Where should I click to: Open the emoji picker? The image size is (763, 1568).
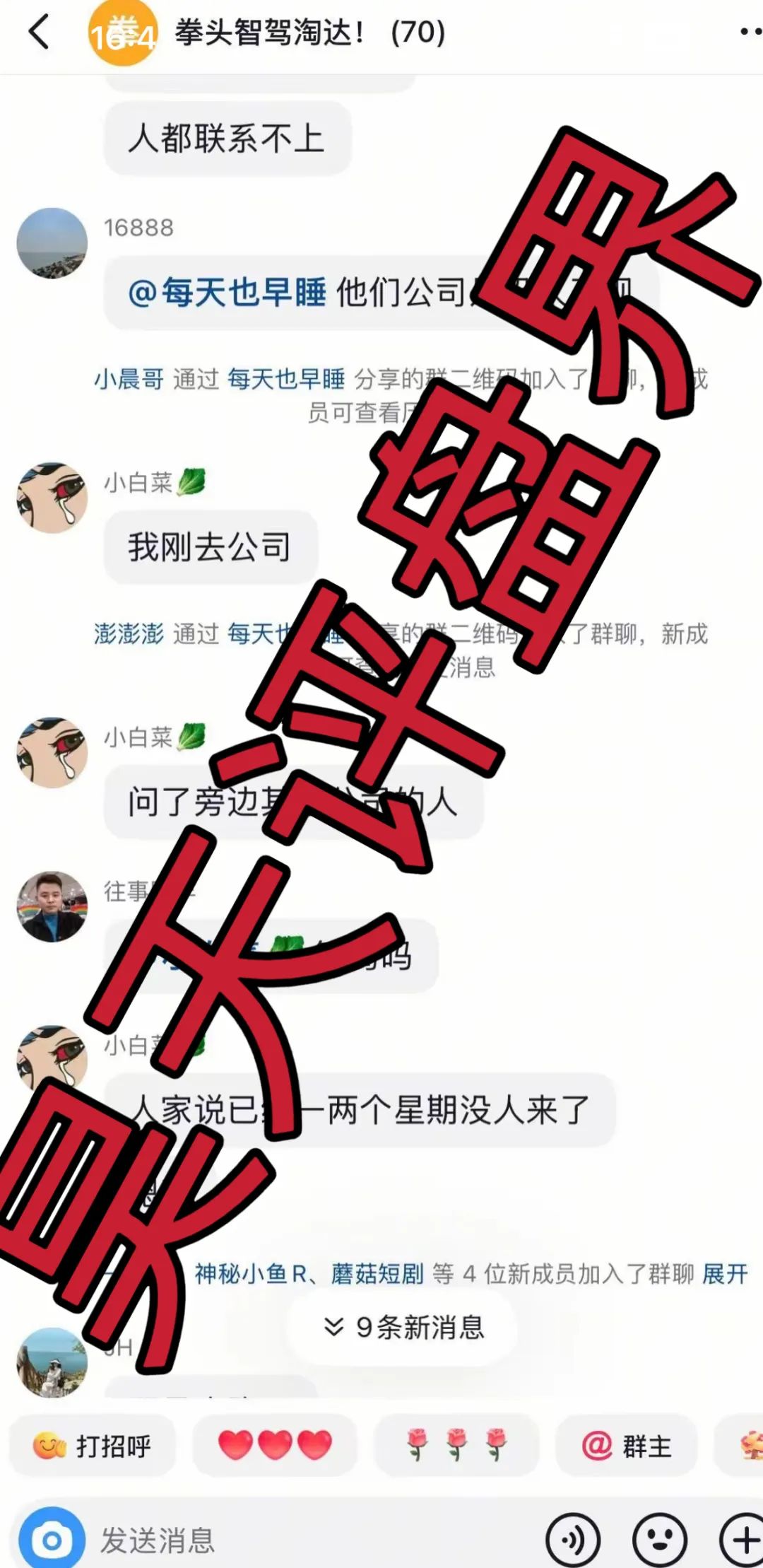tap(659, 1540)
